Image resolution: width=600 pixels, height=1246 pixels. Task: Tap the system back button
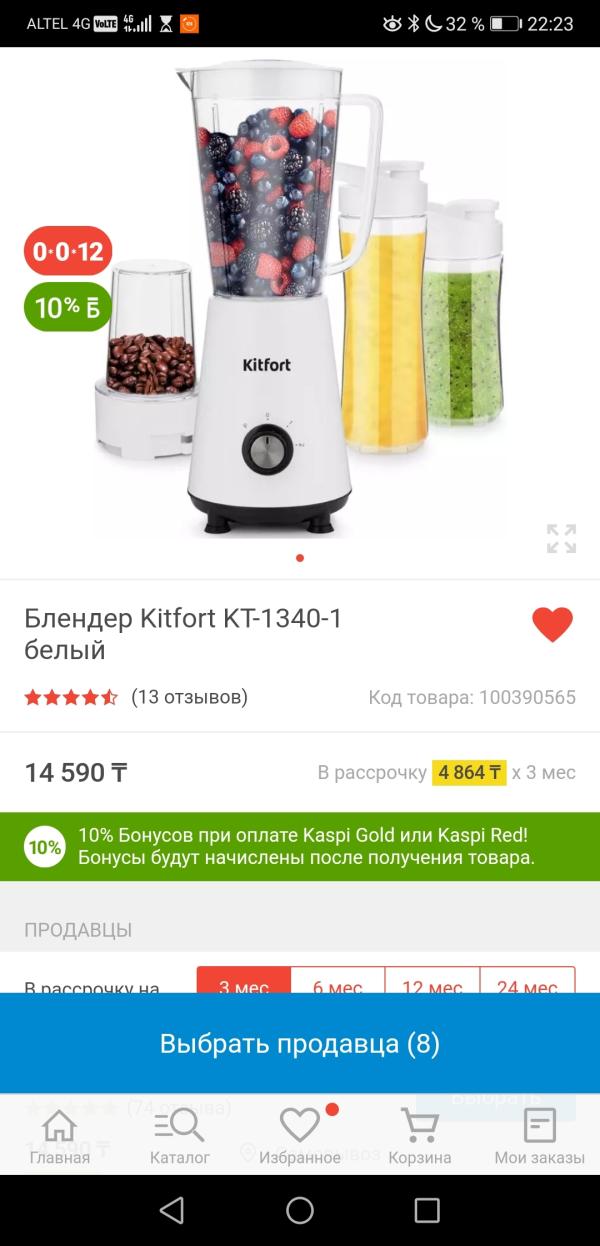click(x=172, y=1210)
